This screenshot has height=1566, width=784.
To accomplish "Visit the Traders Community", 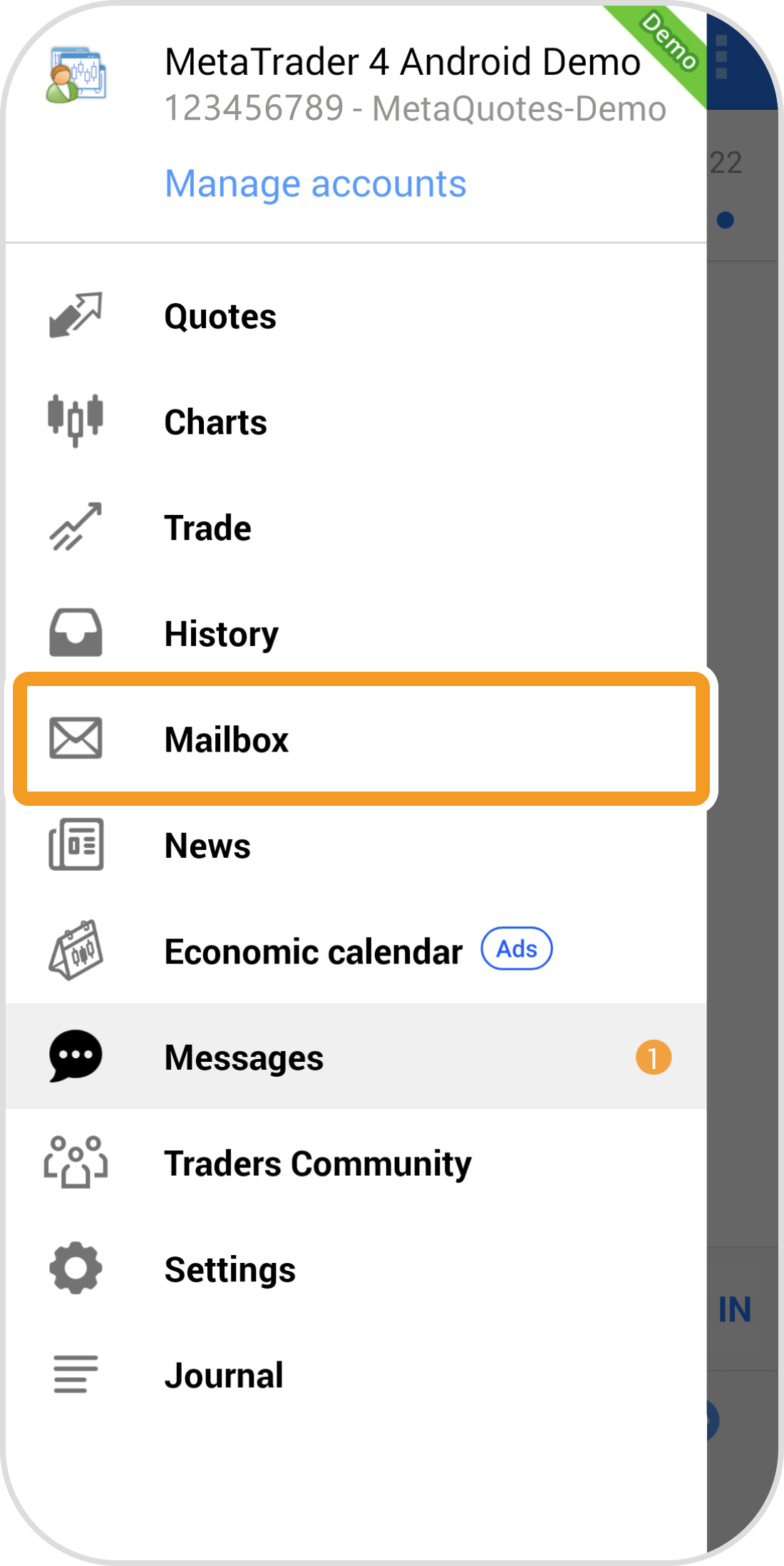I will click(x=317, y=1164).
